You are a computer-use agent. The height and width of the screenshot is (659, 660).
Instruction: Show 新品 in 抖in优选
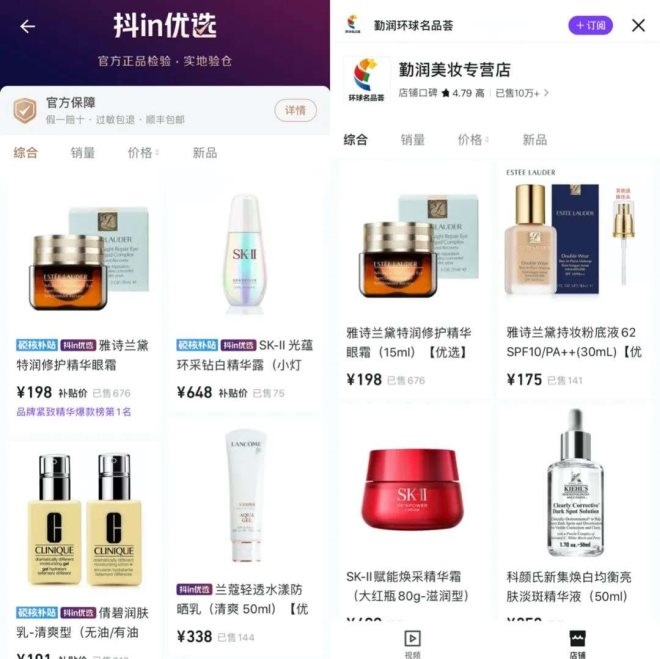[x=205, y=153]
